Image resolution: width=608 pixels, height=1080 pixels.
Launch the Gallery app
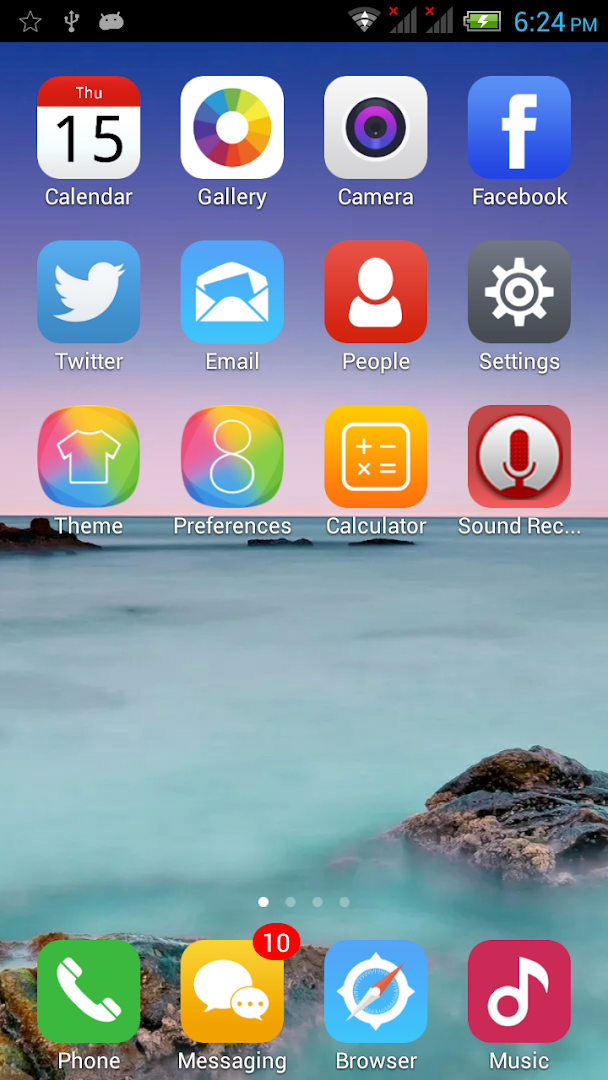point(232,128)
